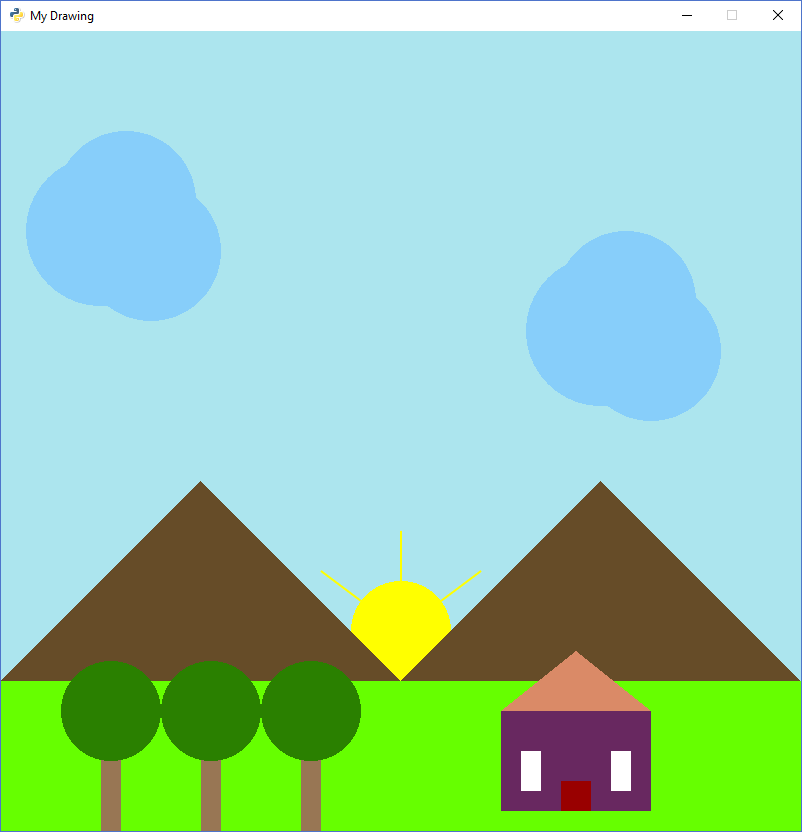Close the My Drawing window

777,15
